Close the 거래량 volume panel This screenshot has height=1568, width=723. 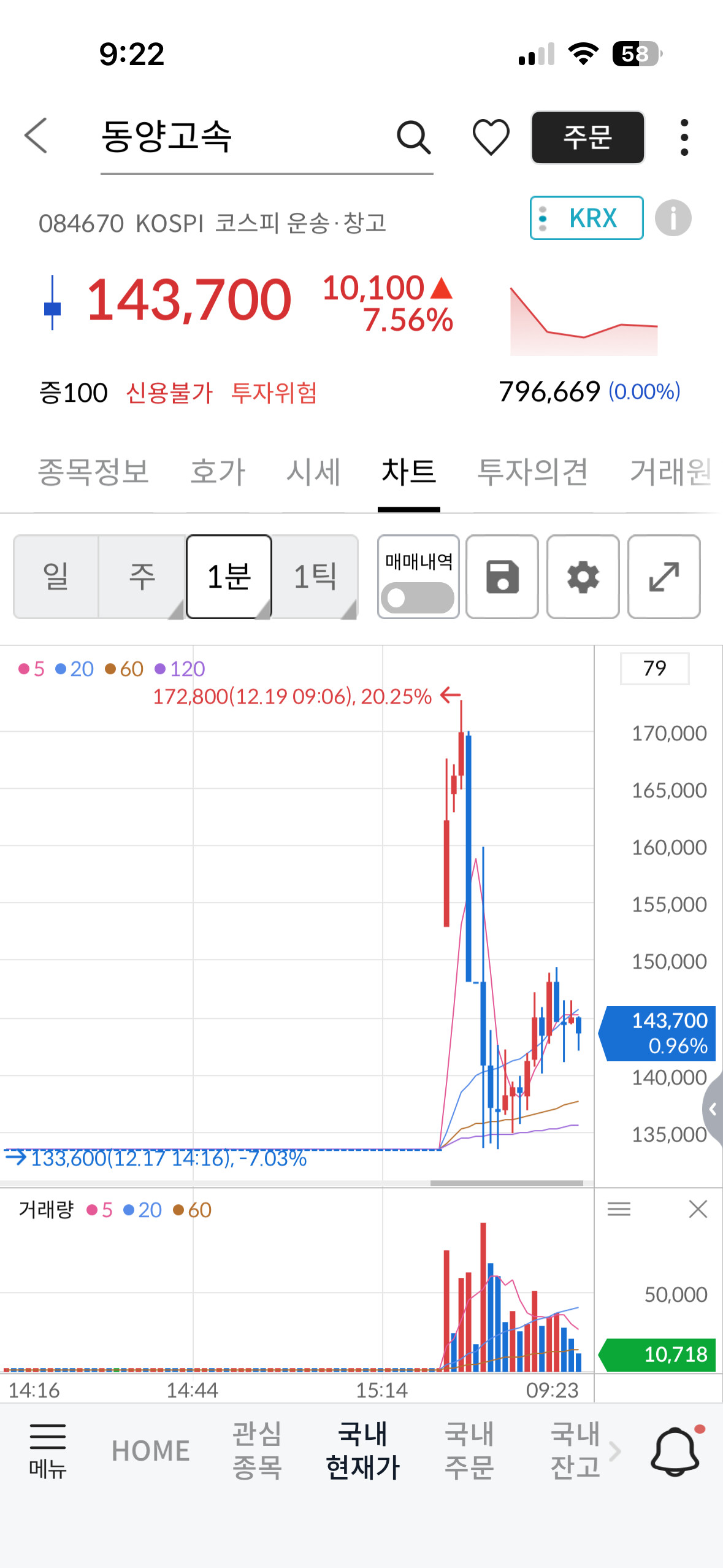point(698,1209)
